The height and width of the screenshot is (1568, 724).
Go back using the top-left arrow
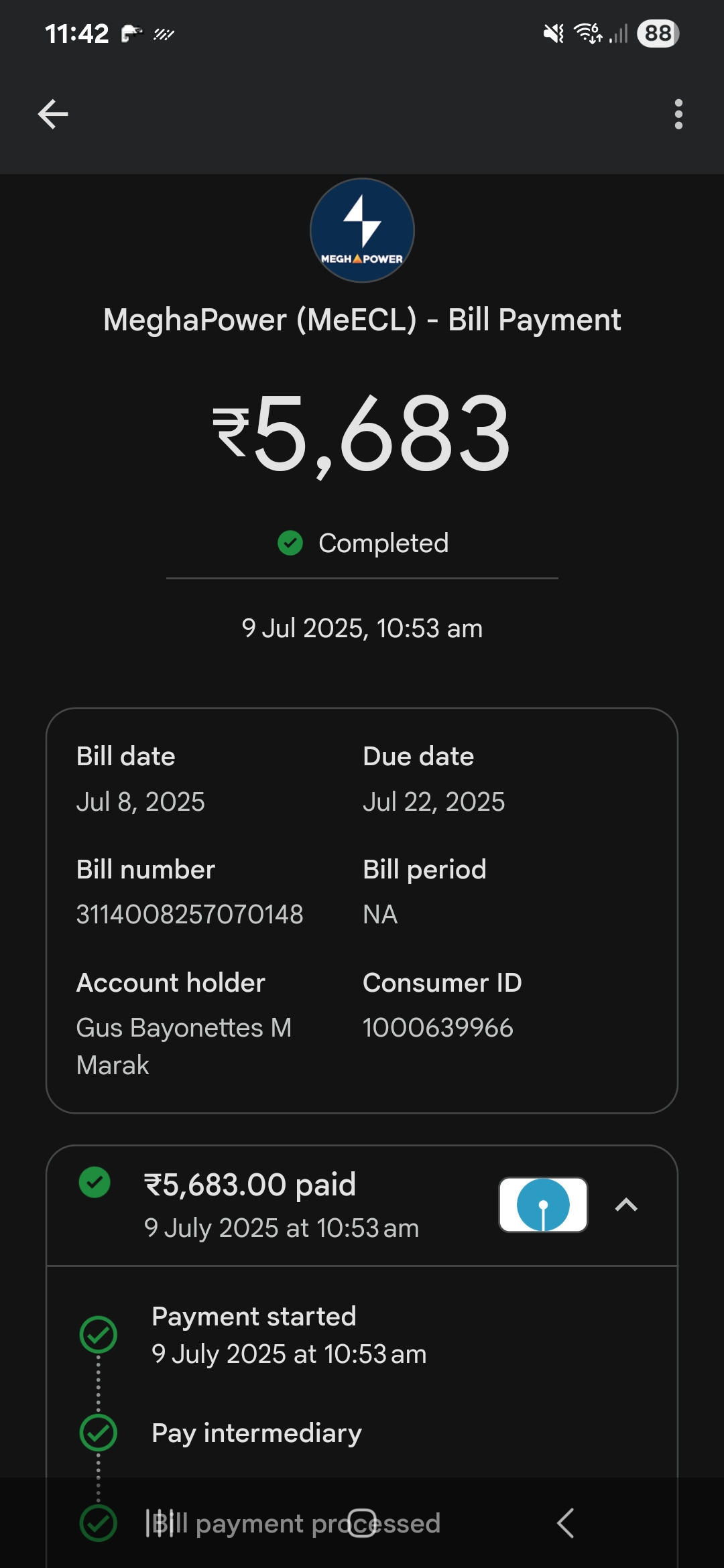[x=53, y=114]
